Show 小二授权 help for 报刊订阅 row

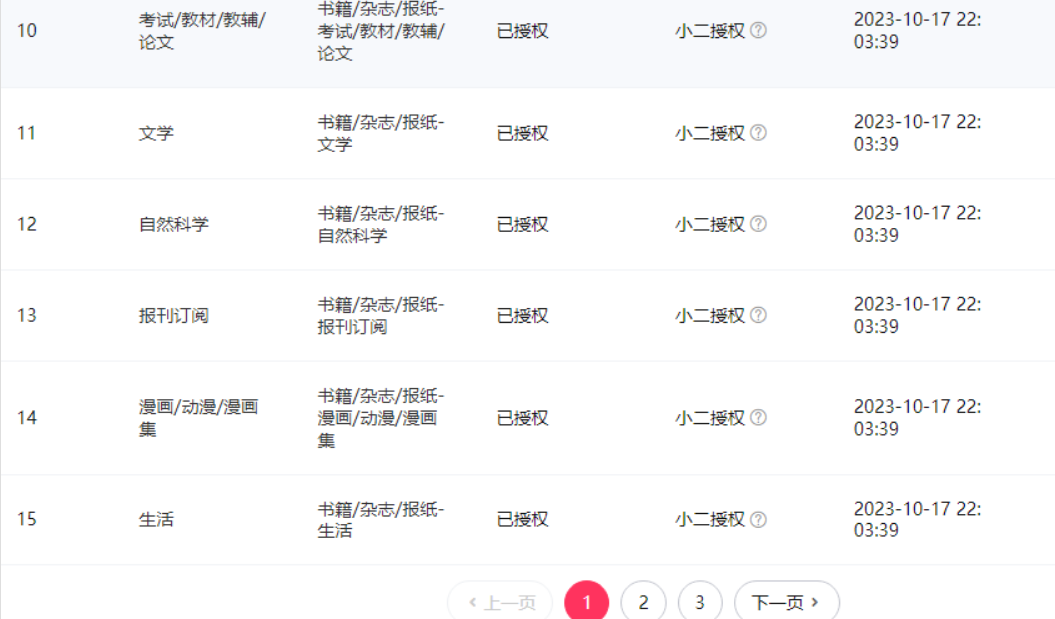[x=758, y=315]
